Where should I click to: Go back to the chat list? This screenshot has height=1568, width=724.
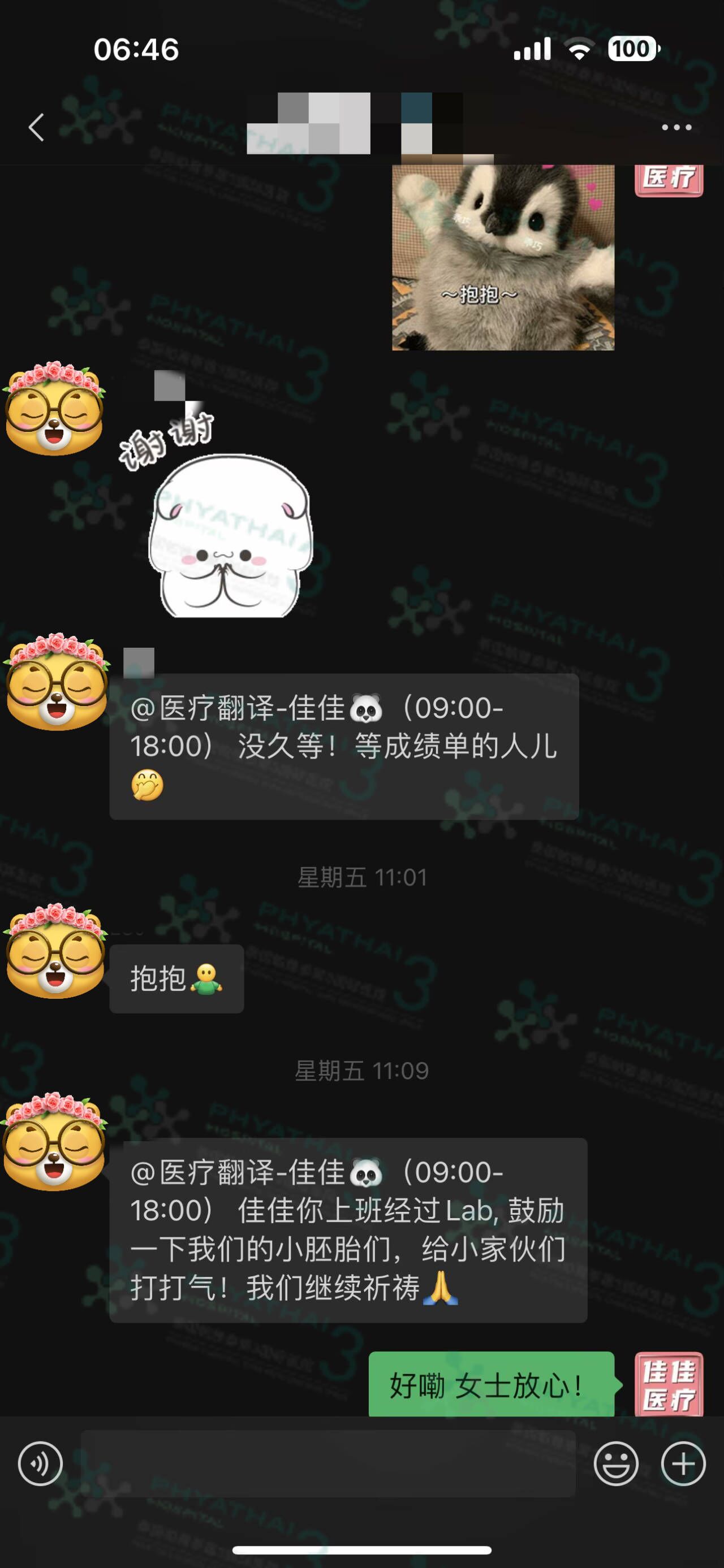pos(37,127)
